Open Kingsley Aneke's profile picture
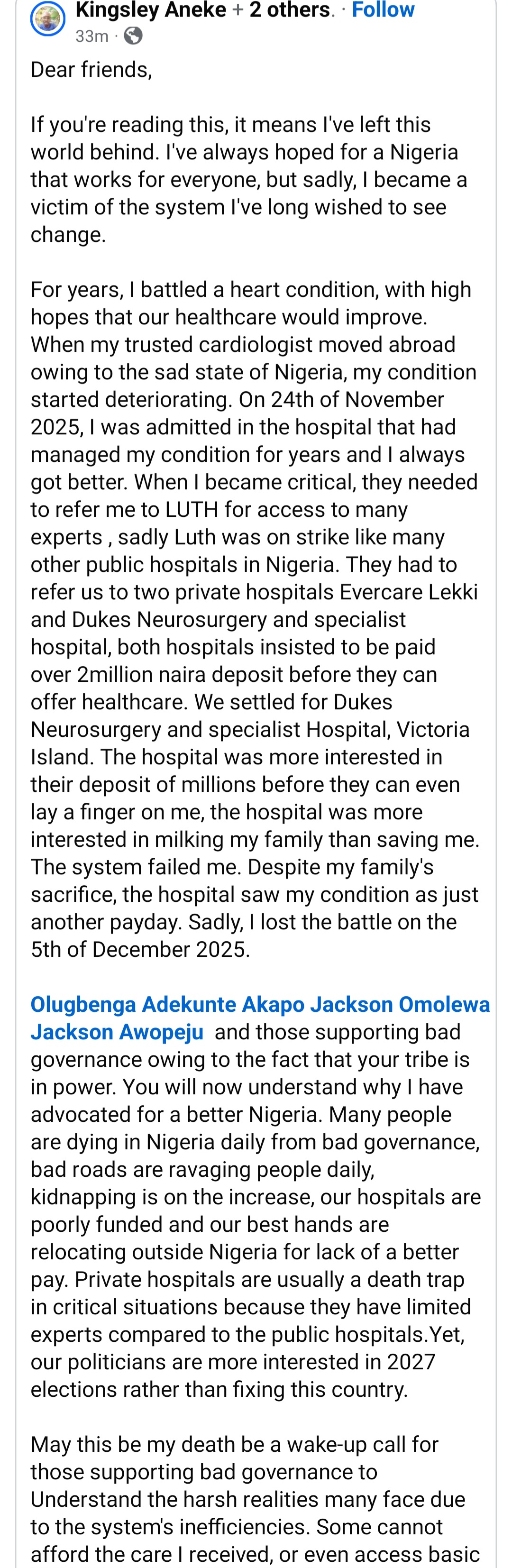The height and width of the screenshot is (1568, 512). (47, 18)
